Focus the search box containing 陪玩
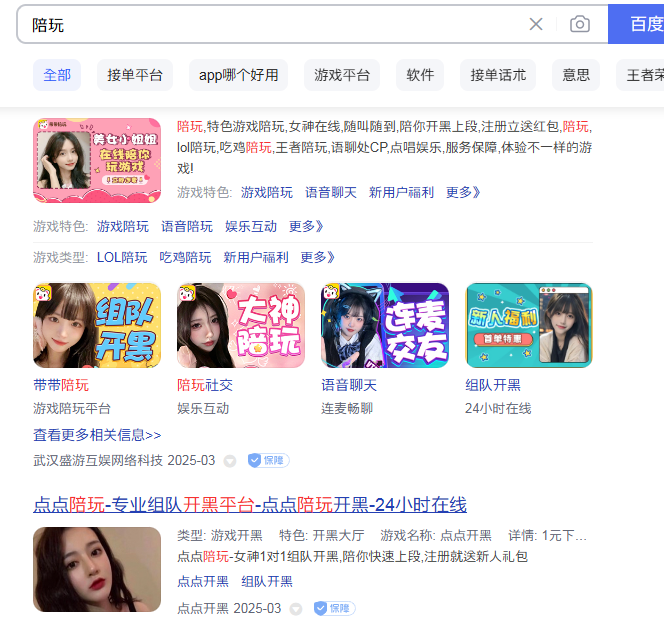The image size is (664, 635). pos(270,24)
